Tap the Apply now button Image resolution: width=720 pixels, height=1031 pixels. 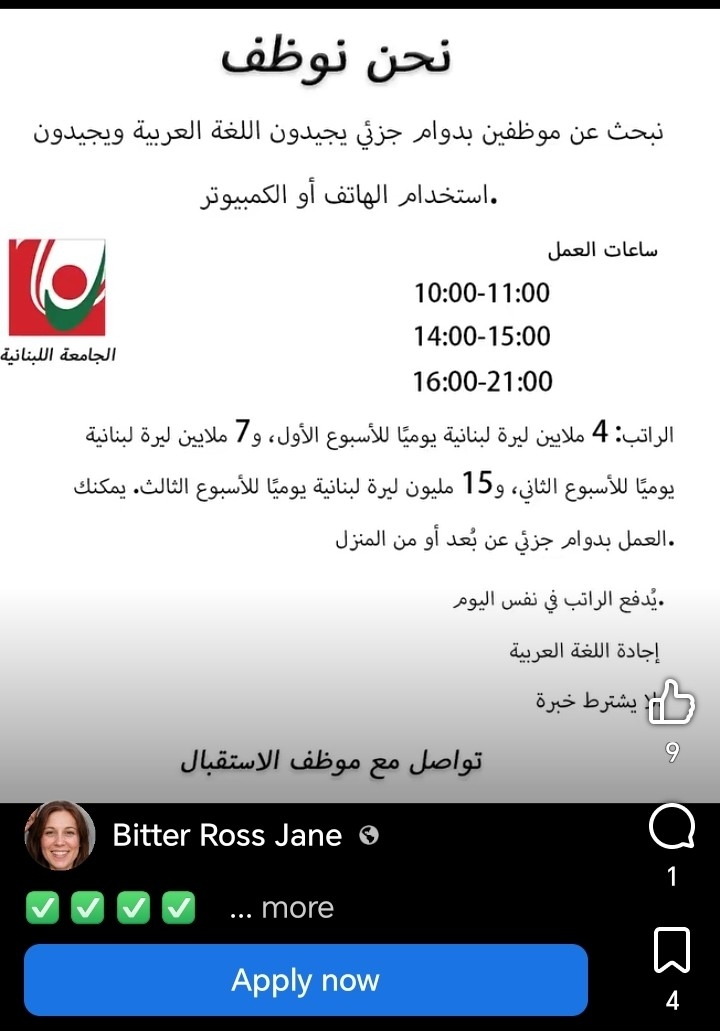[305, 980]
